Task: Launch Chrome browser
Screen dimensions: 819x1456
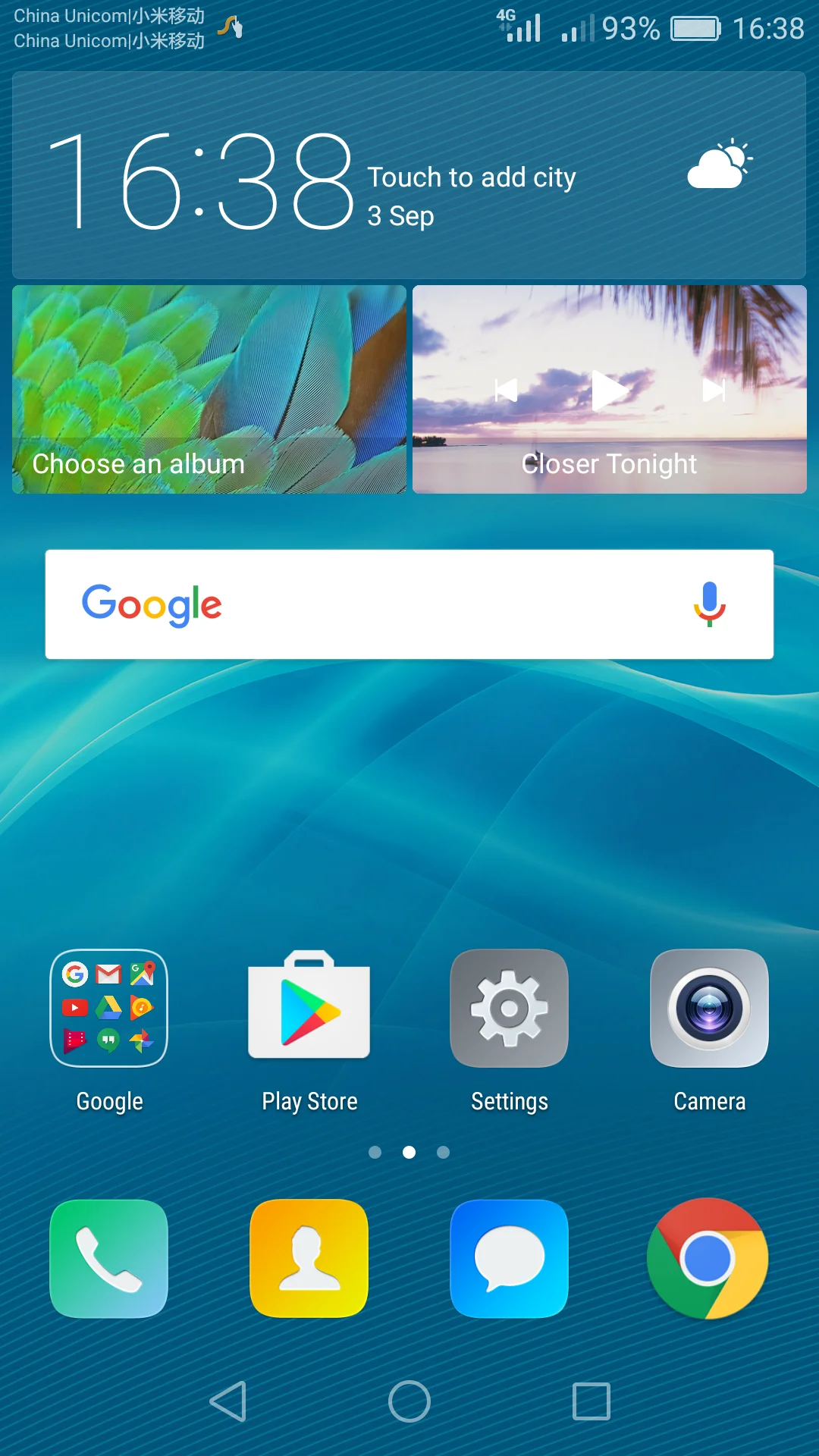Action: pos(708,1259)
